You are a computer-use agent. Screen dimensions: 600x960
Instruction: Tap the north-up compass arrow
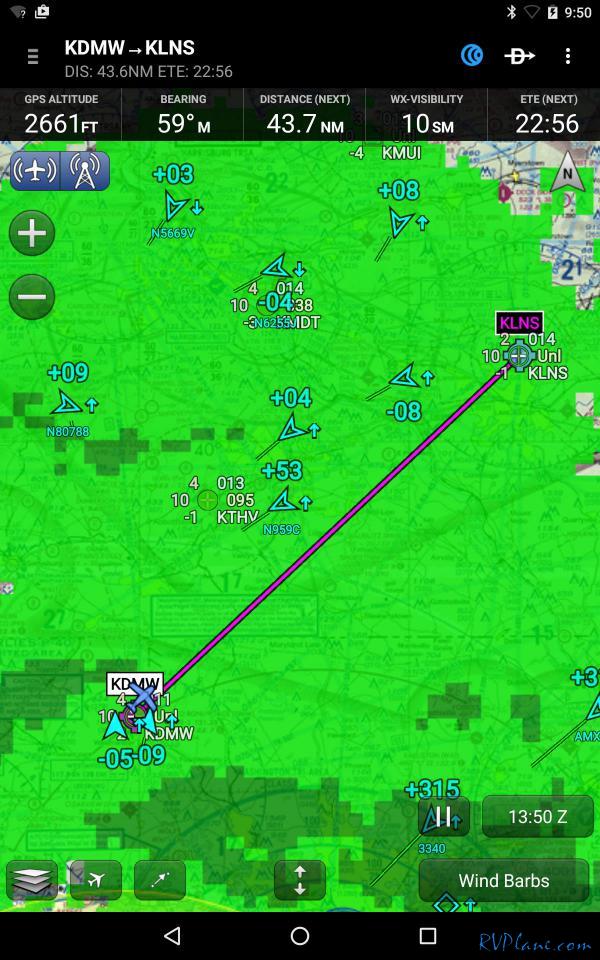click(x=568, y=172)
